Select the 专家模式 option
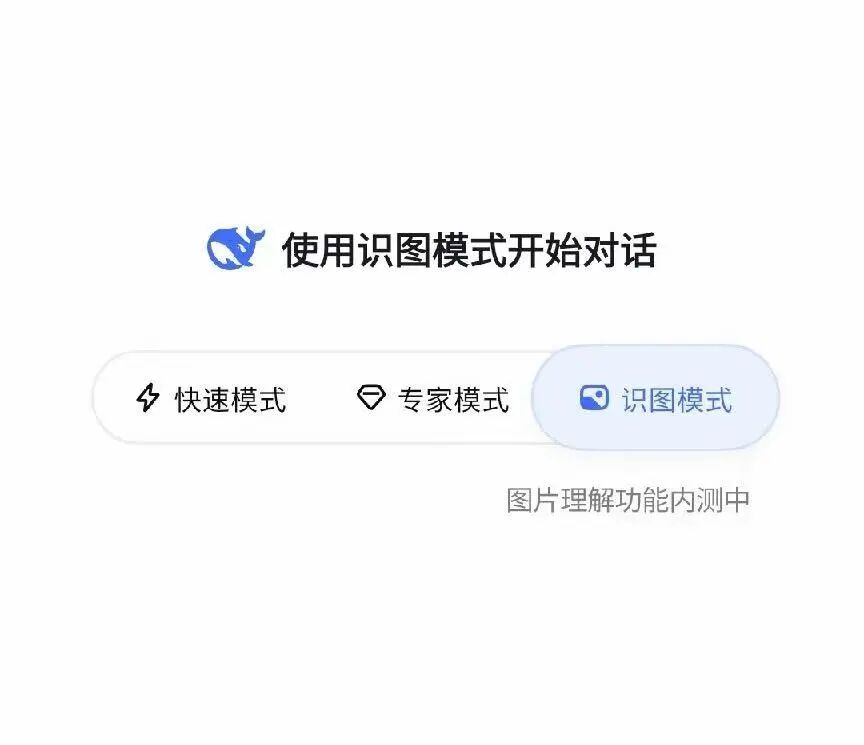864x745 pixels. [433, 399]
